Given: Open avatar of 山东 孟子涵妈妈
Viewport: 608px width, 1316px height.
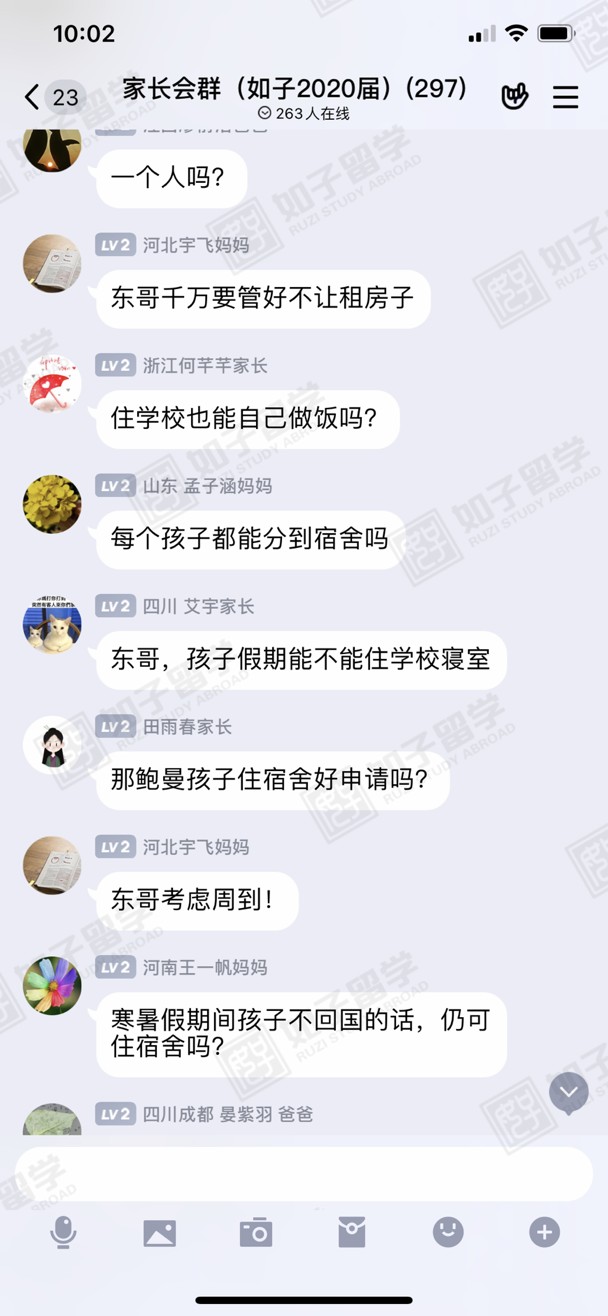Looking at the screenshot, I should tap(52, 504).
